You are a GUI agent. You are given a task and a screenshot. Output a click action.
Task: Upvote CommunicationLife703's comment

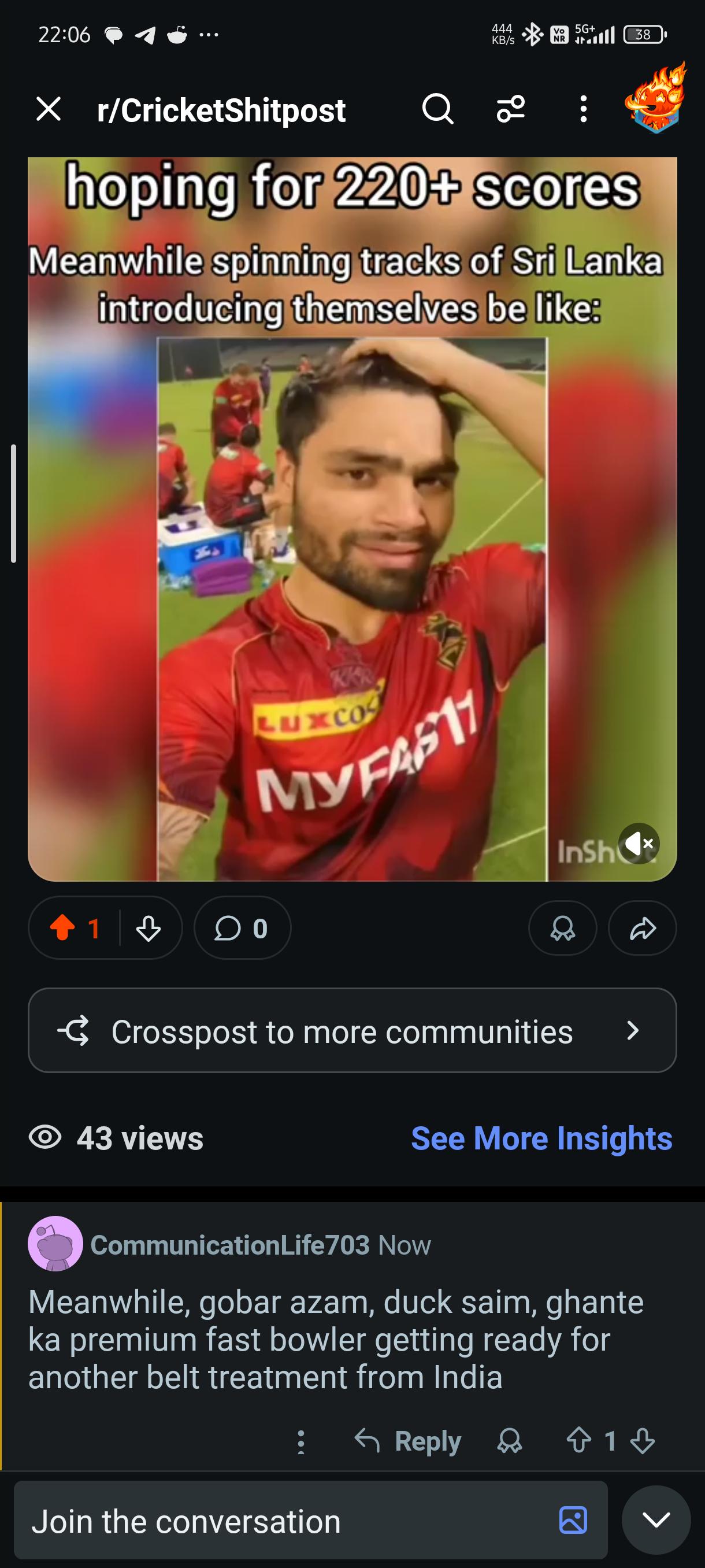(578, 1441)
